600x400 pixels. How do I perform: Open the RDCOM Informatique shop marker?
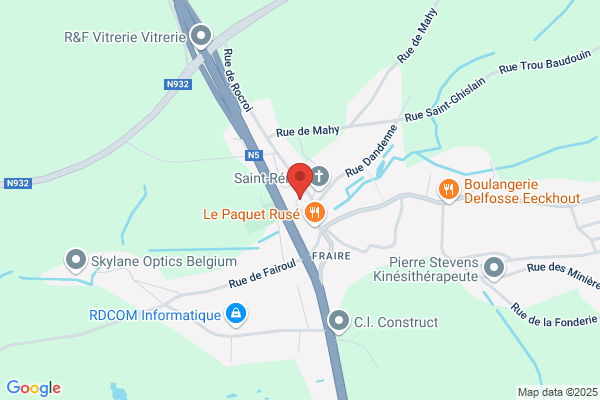tap(236, 314)
